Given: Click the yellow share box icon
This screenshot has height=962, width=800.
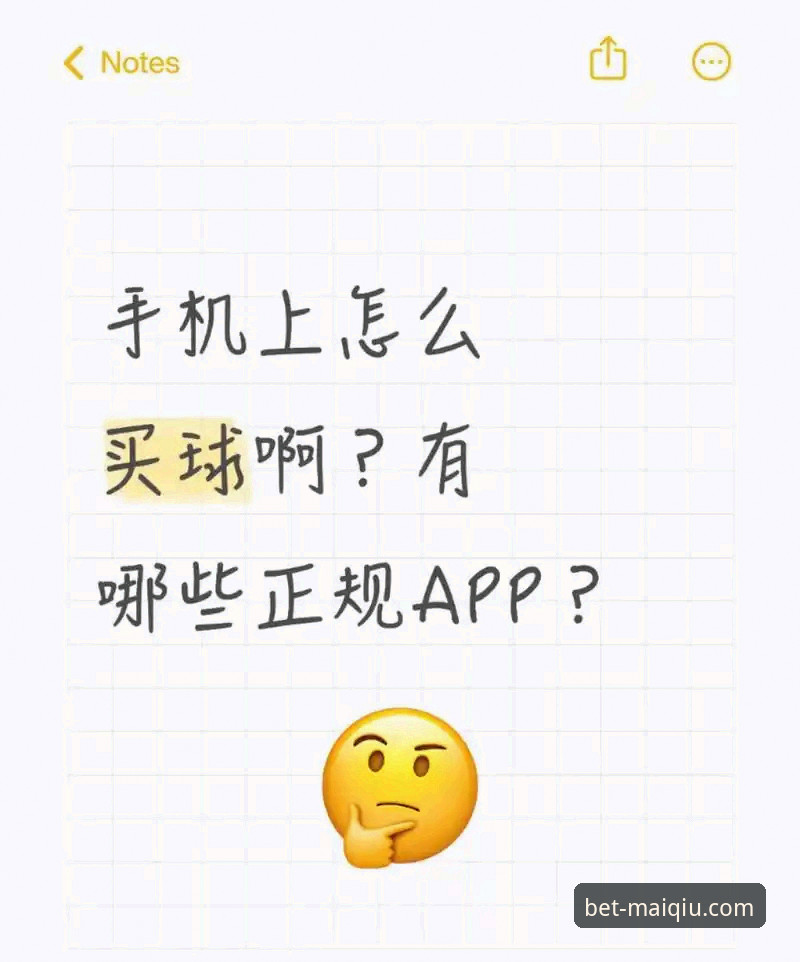Looking at the screenshot, I should [608, 60].
